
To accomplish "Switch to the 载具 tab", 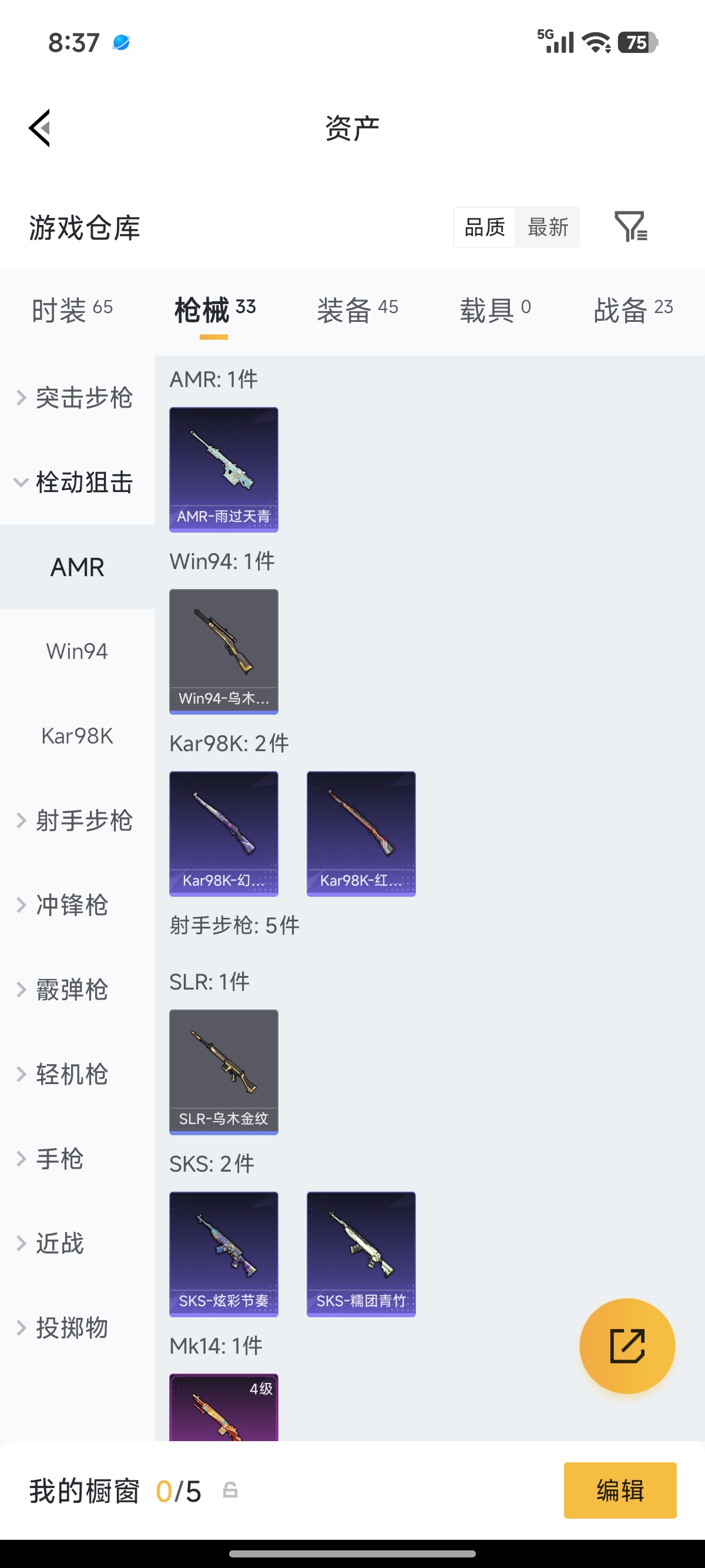I will [494, 310].
